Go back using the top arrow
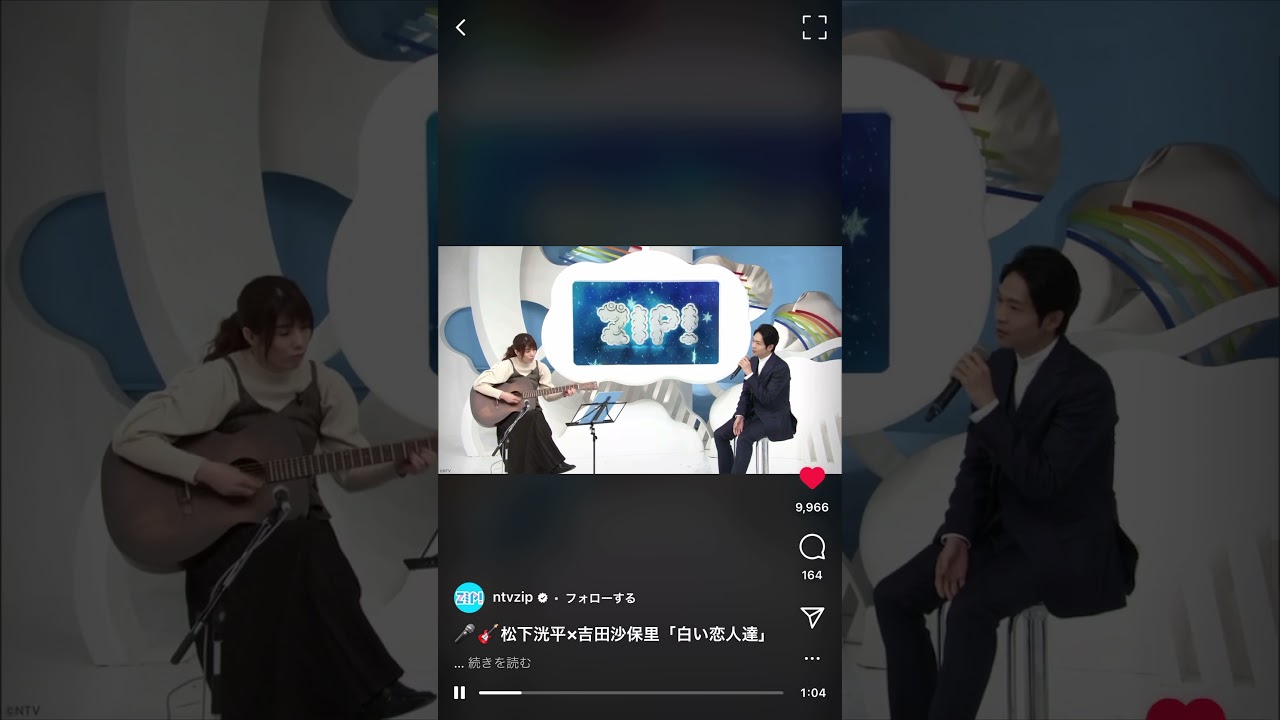The image size is (1280, 720). click(461, 28)
